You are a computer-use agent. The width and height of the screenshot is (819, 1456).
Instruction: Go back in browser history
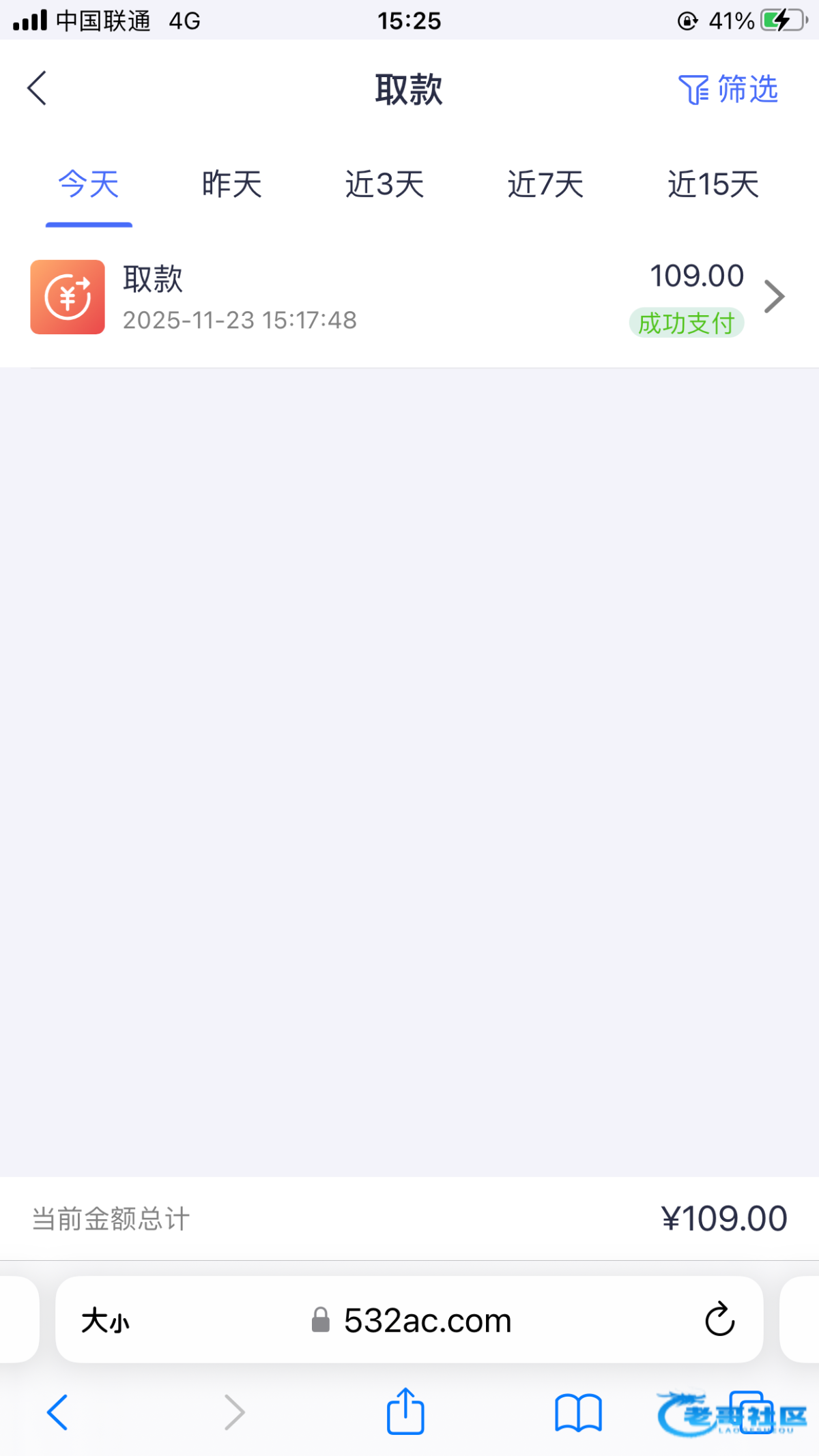pyautogui.click(x=58, y=1412)
